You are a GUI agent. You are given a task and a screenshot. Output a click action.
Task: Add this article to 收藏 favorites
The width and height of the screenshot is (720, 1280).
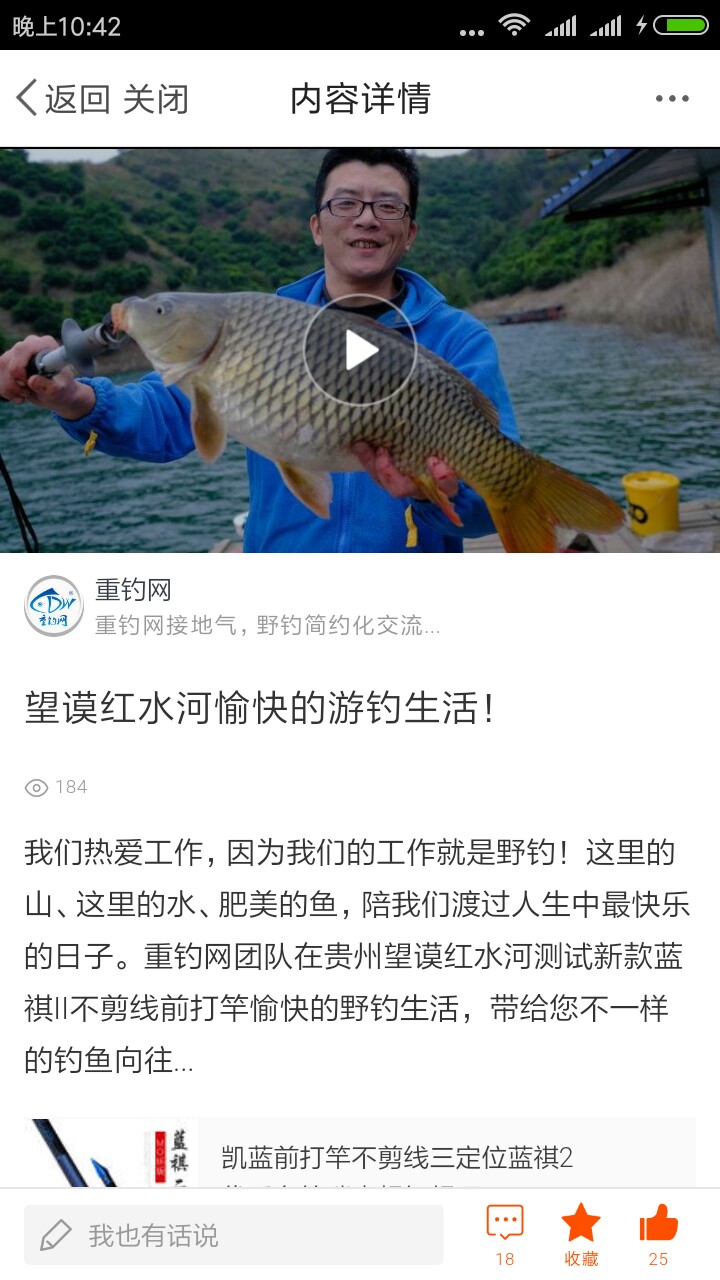pyautogui.click(x=581, y=1235)
